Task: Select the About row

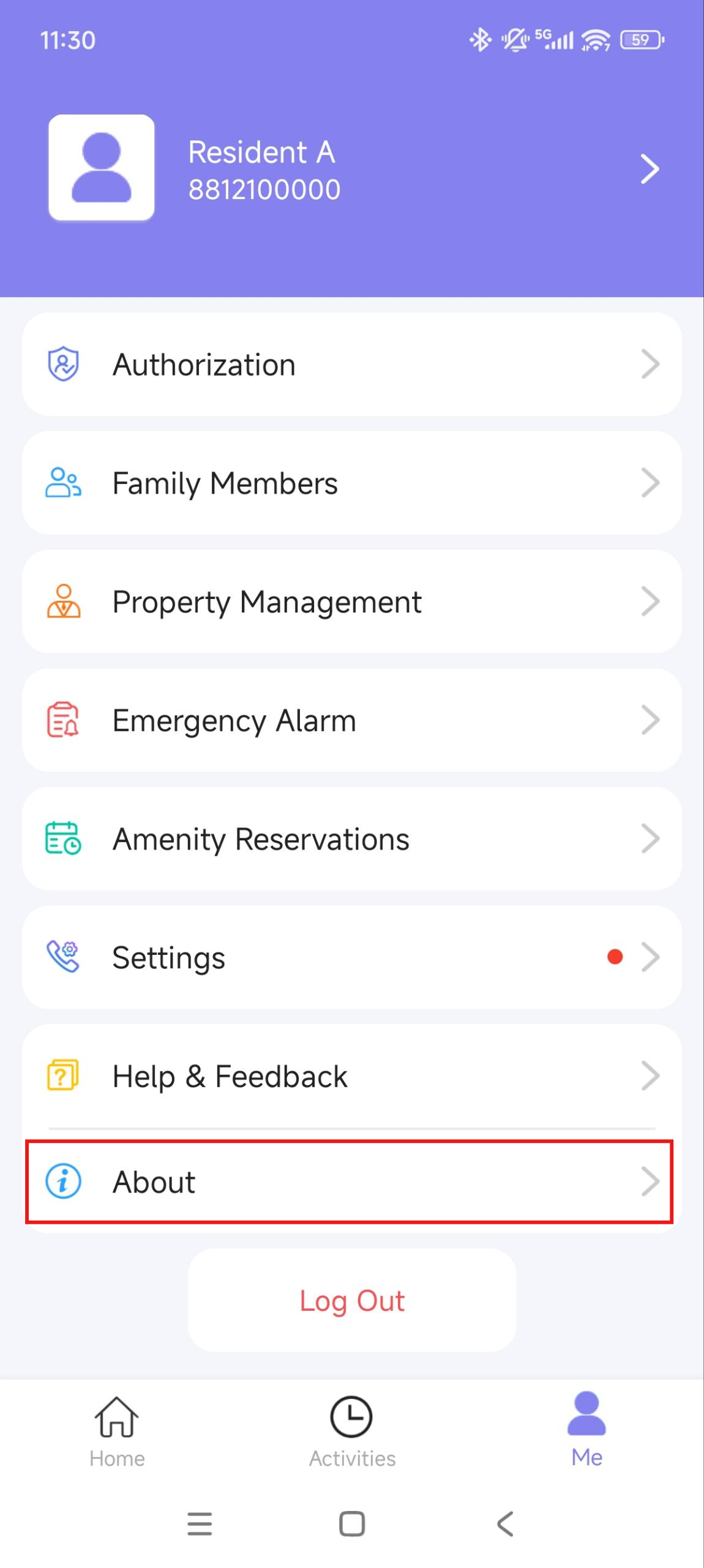Action: coord(350,1182)
